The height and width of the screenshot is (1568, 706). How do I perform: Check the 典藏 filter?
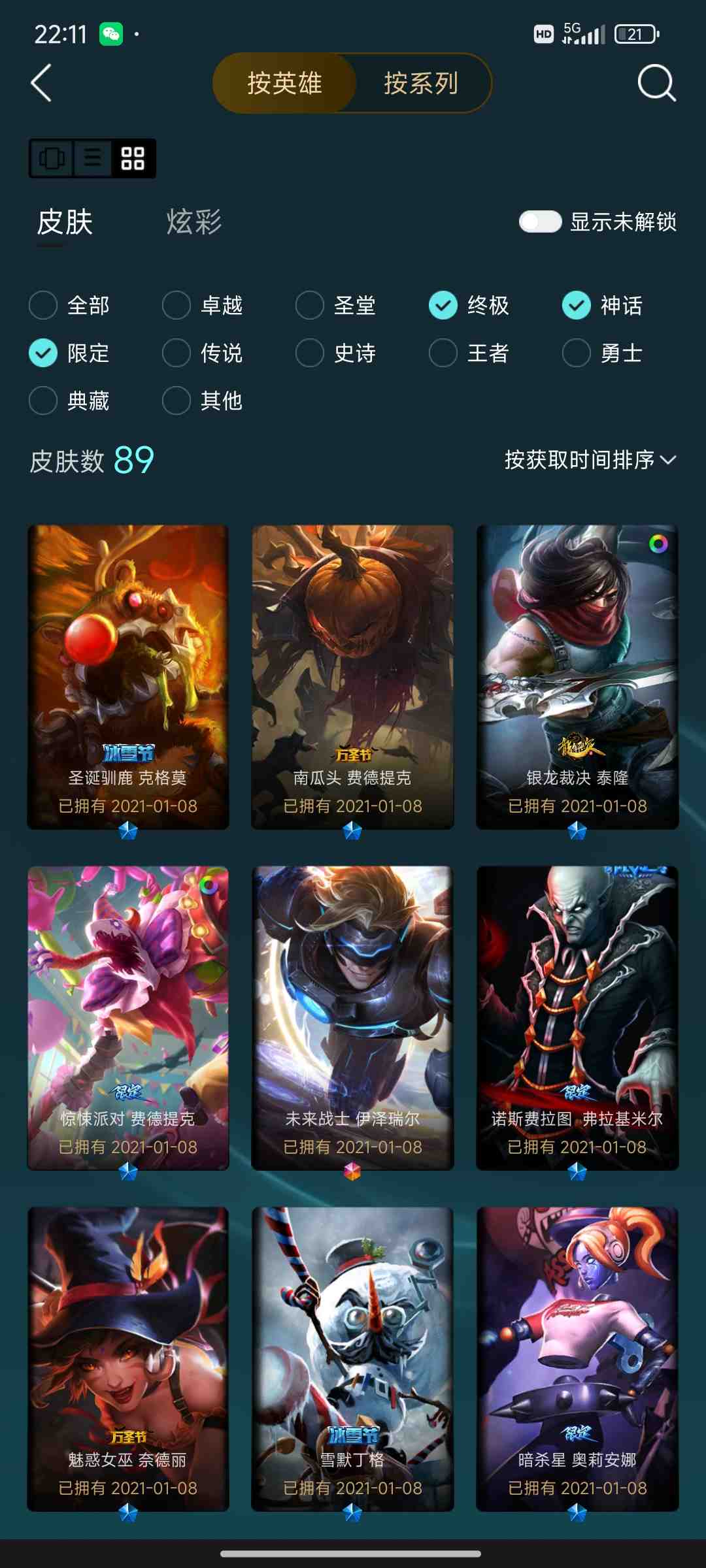(x=44, y=400)
